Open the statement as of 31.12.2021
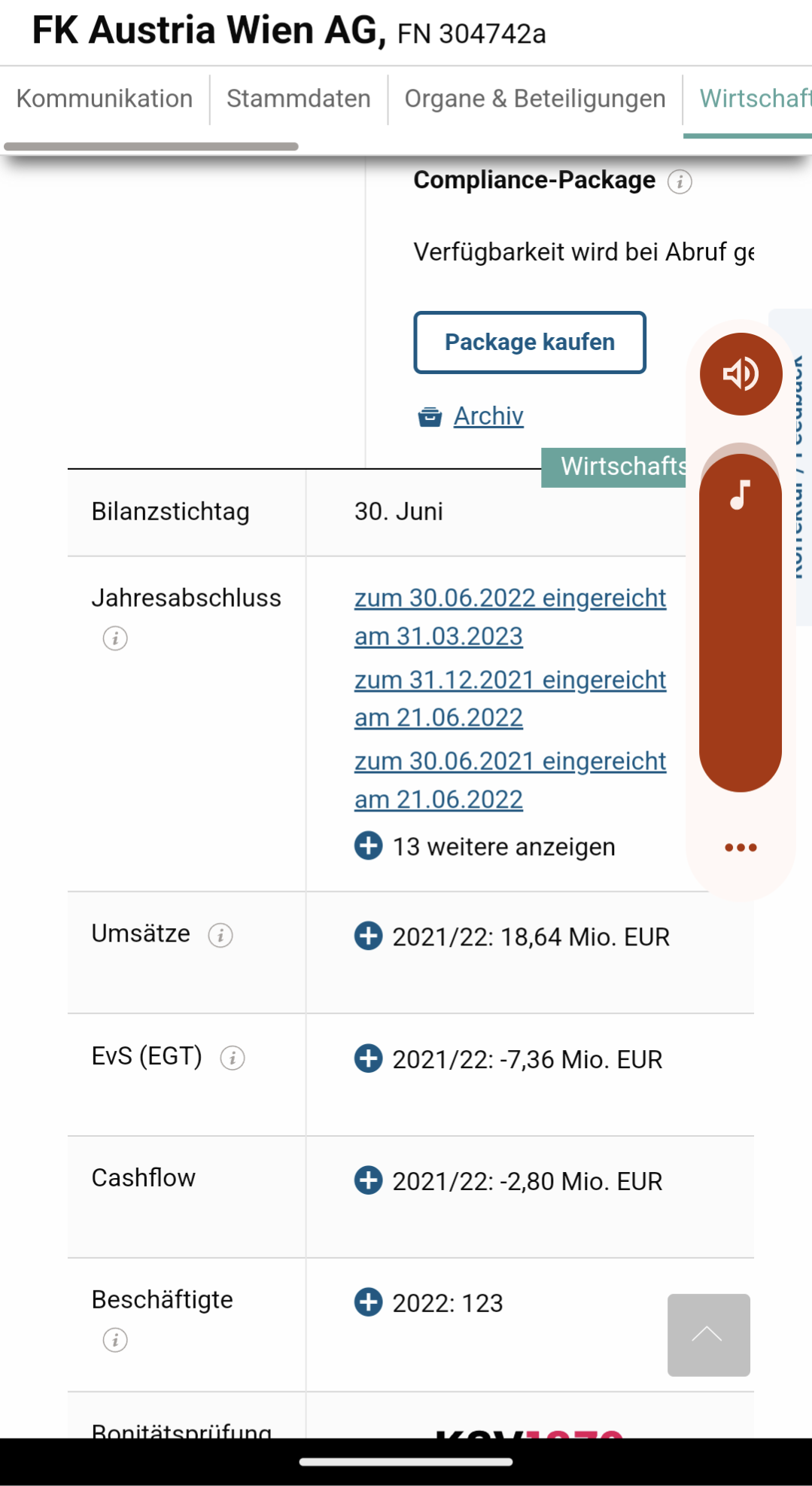 (x=510, y=699)
